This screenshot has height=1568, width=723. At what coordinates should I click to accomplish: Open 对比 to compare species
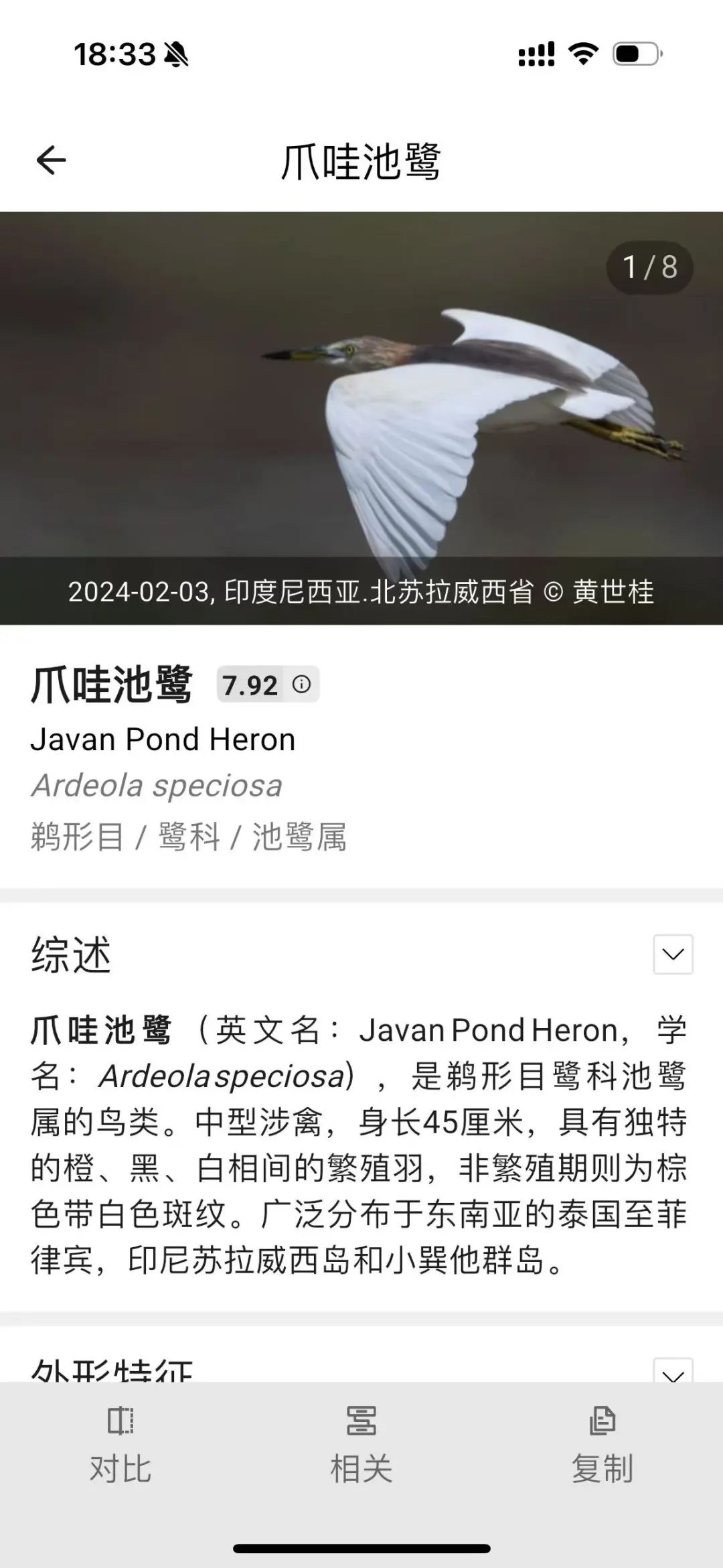pos(120,1447)
